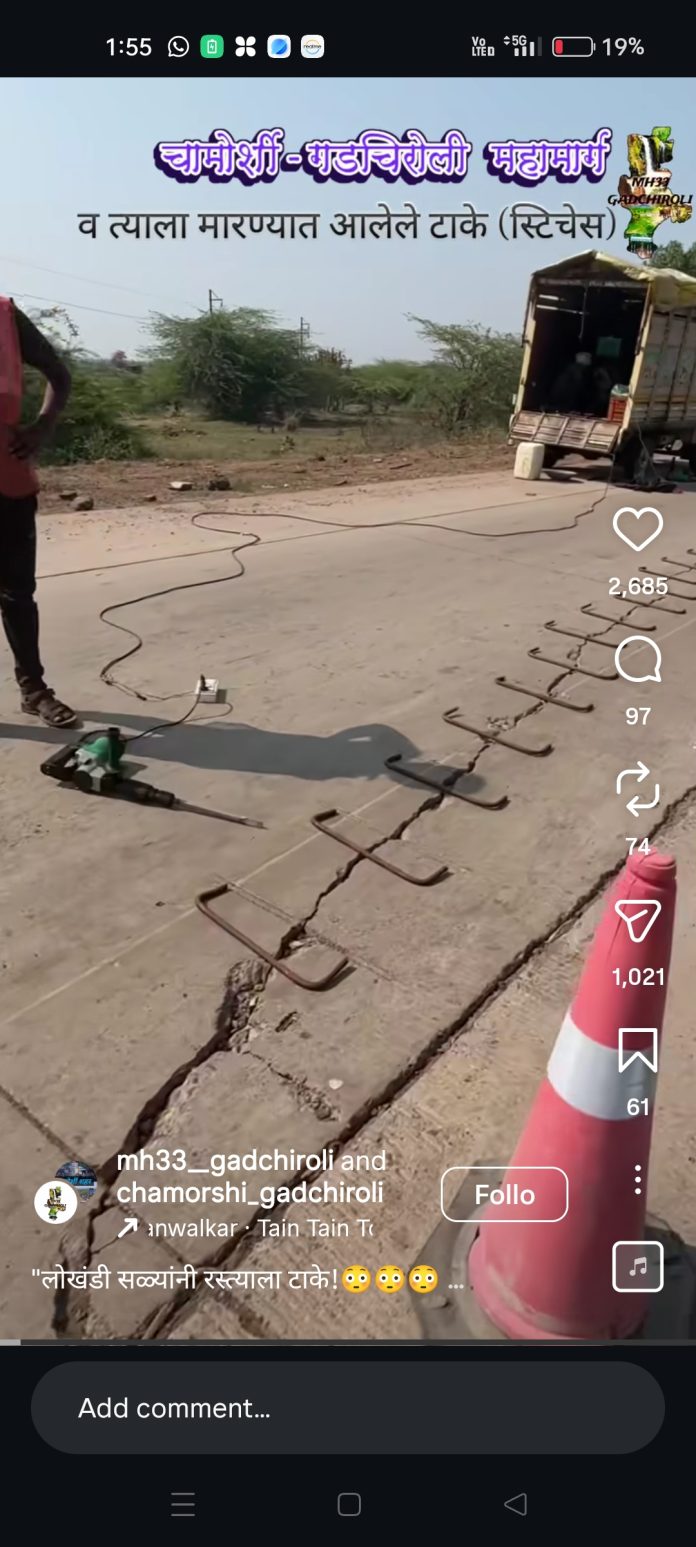The width and height of the screenshot is (696, 1547).
Task: Open the three-dot options menu
Action: (637, 1179)
